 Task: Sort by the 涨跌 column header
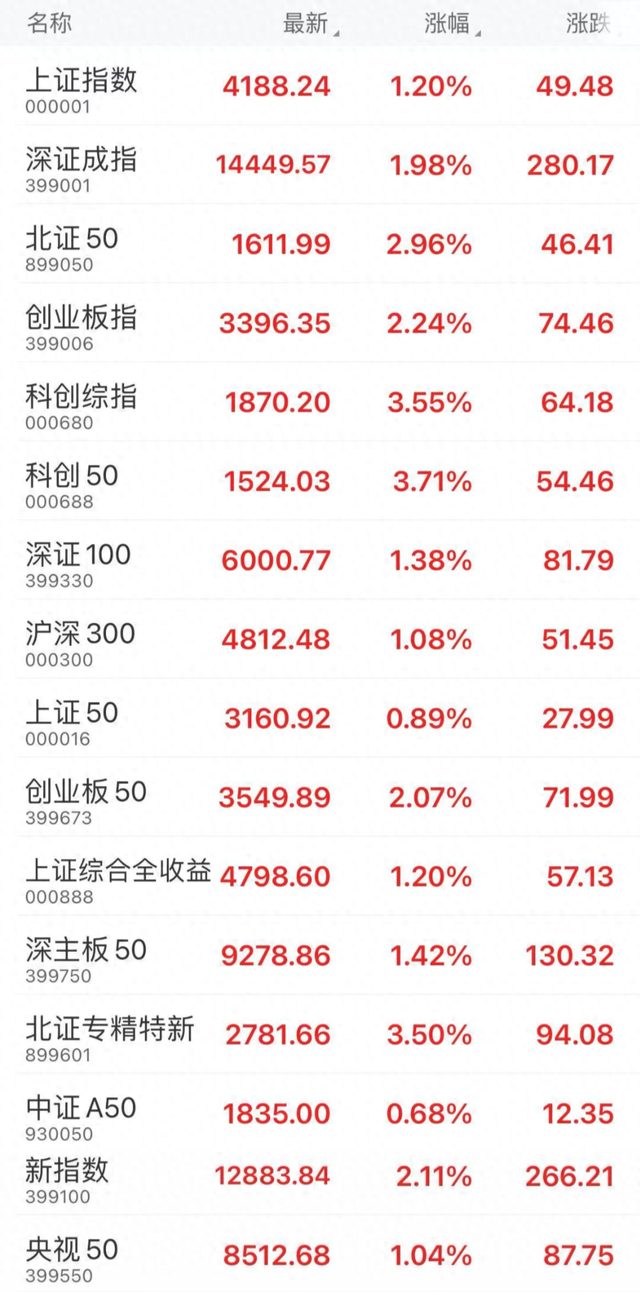pos(588,25)
